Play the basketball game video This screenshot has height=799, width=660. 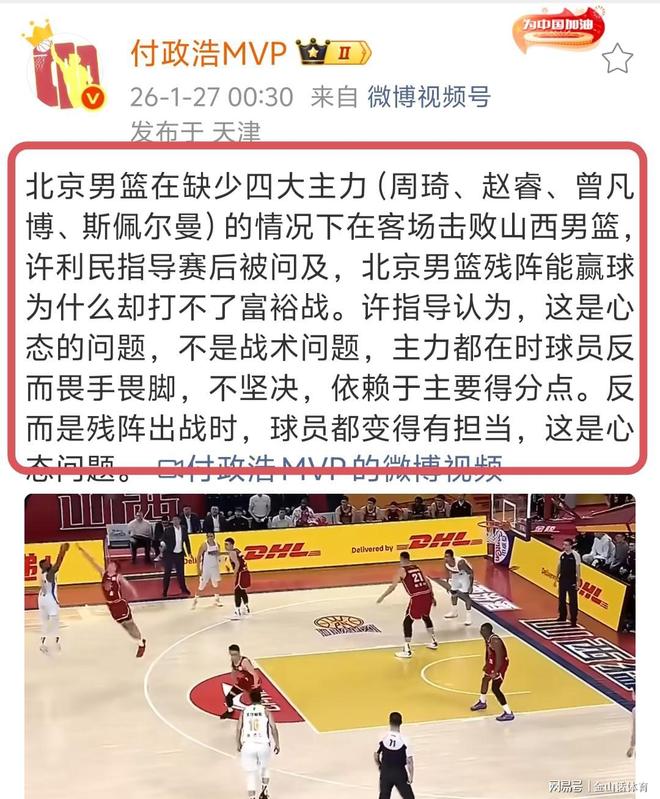coord(329,645)
